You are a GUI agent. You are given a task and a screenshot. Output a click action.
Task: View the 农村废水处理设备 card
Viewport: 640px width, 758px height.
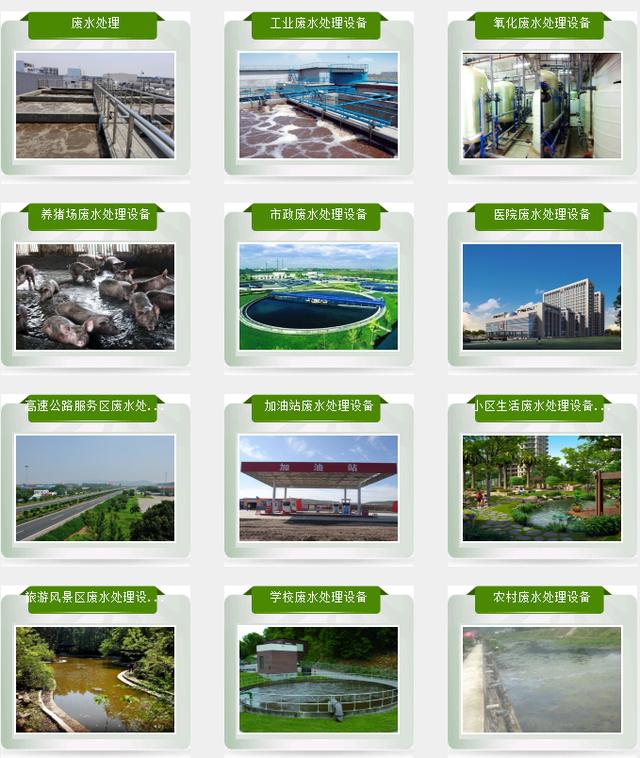coord(541,679)
